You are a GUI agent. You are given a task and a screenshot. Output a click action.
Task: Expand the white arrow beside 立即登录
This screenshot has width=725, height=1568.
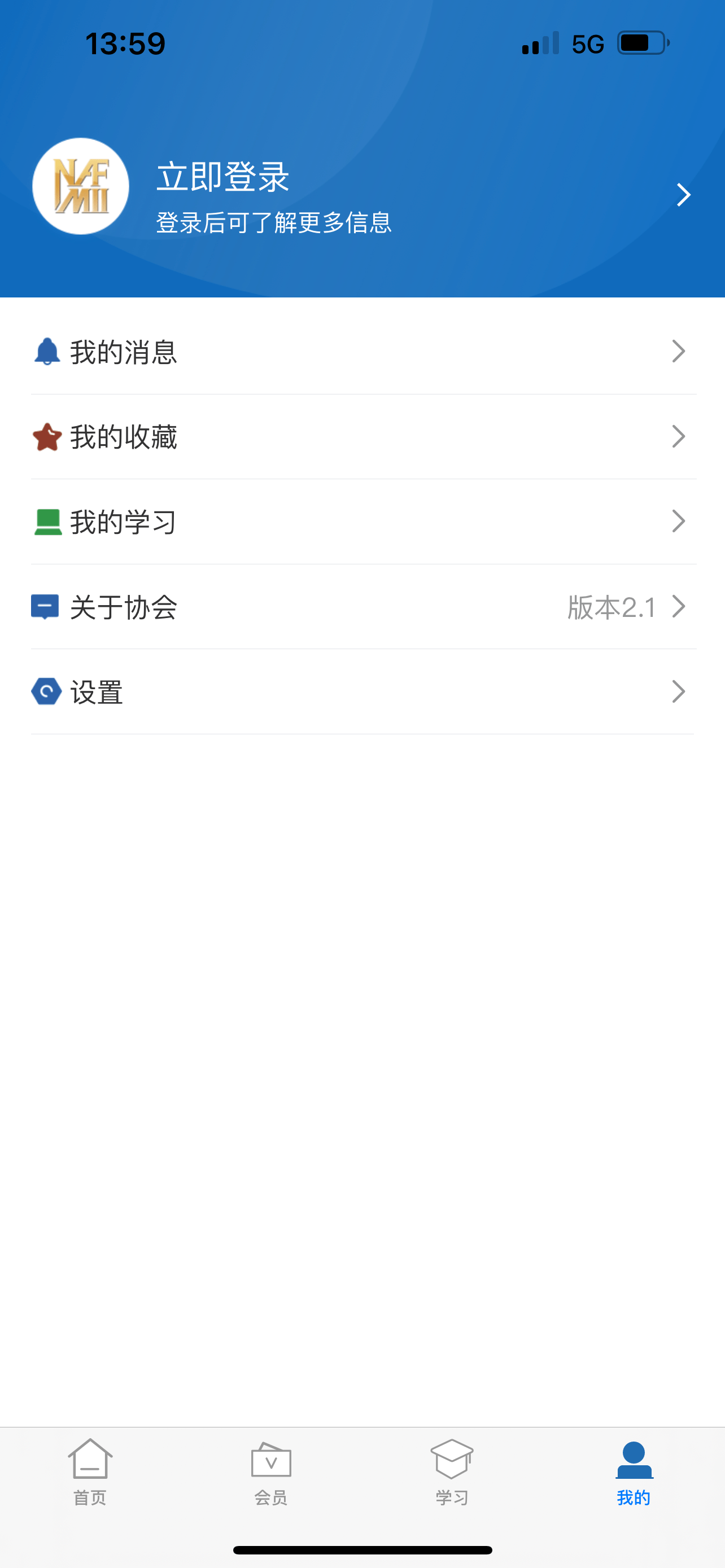coord(684,195)
